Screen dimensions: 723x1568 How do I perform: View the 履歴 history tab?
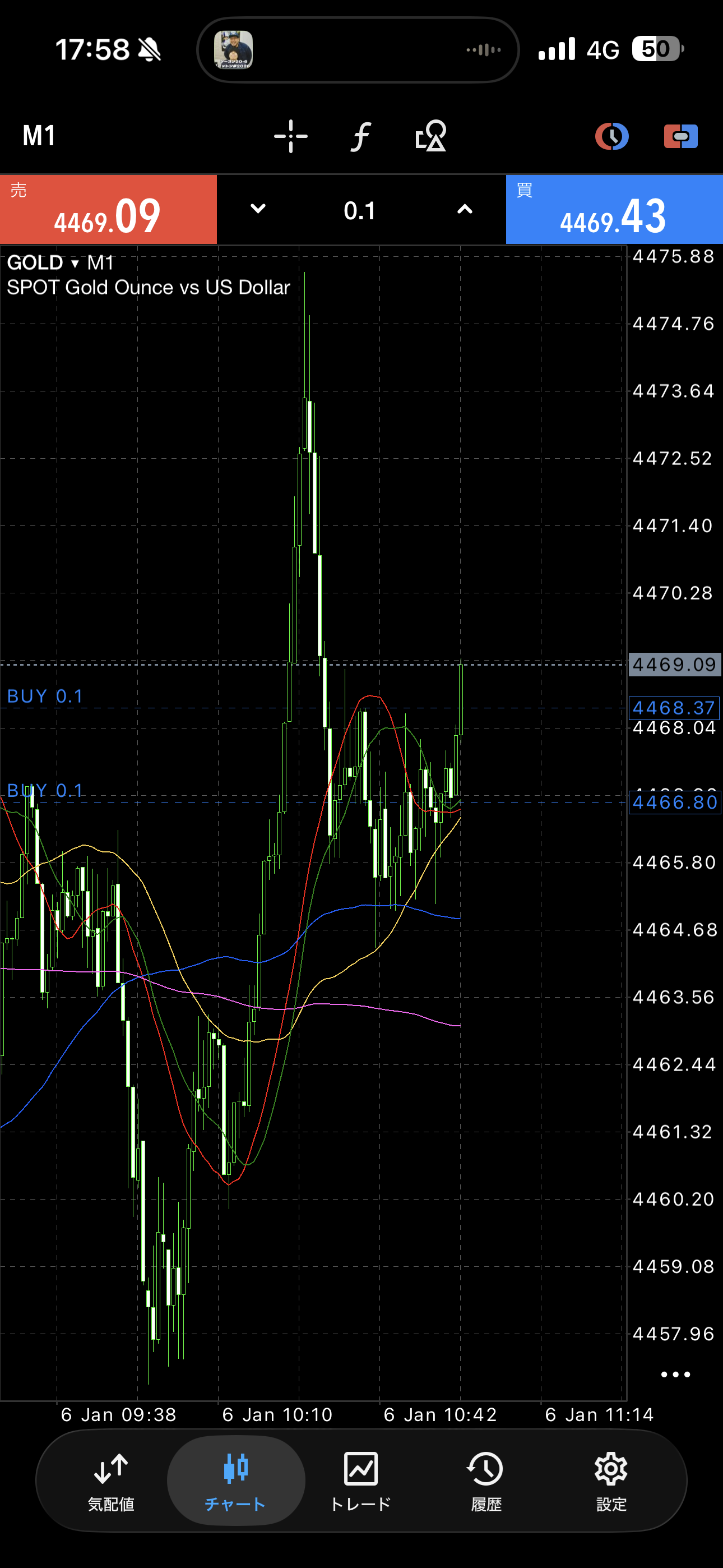(486, 1480)
